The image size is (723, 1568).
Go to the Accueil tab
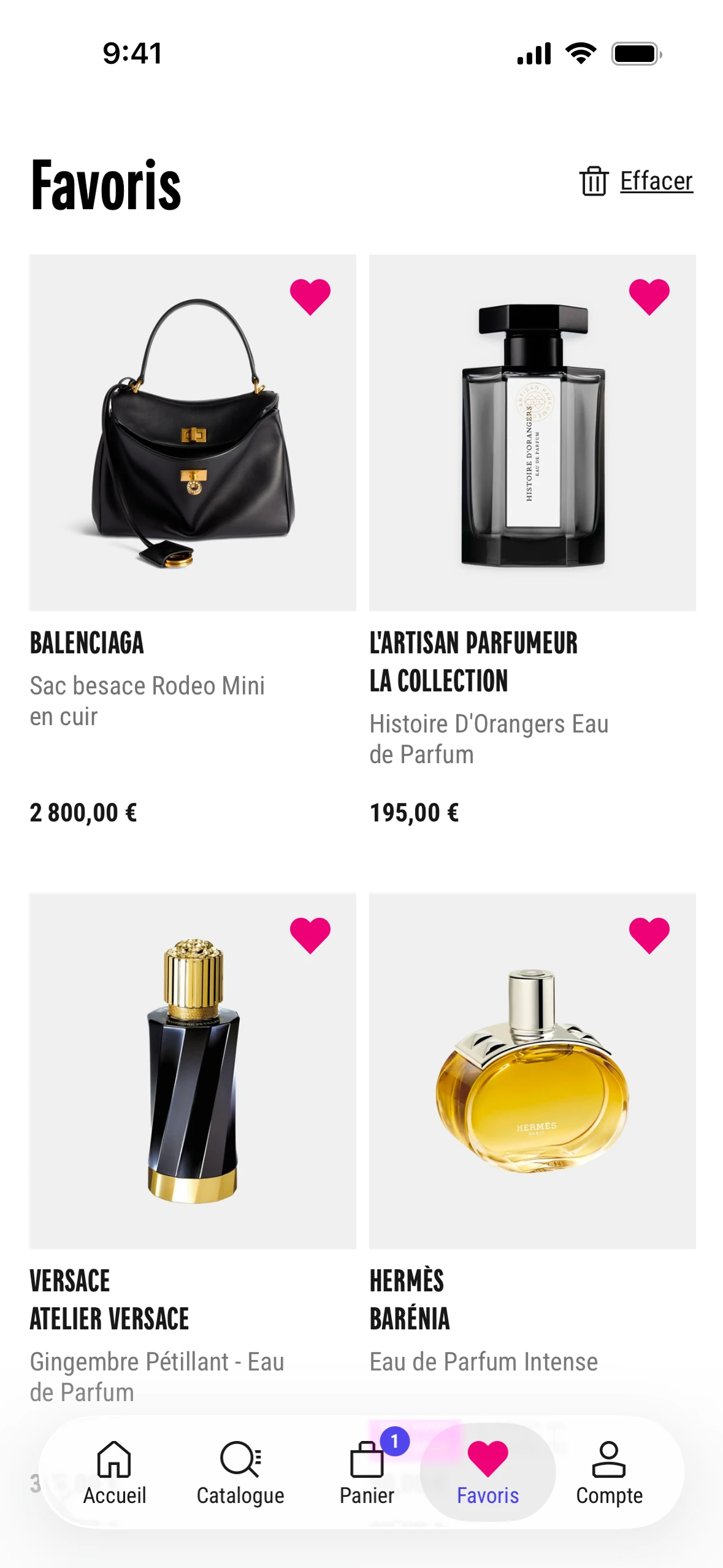(115, 1472)
